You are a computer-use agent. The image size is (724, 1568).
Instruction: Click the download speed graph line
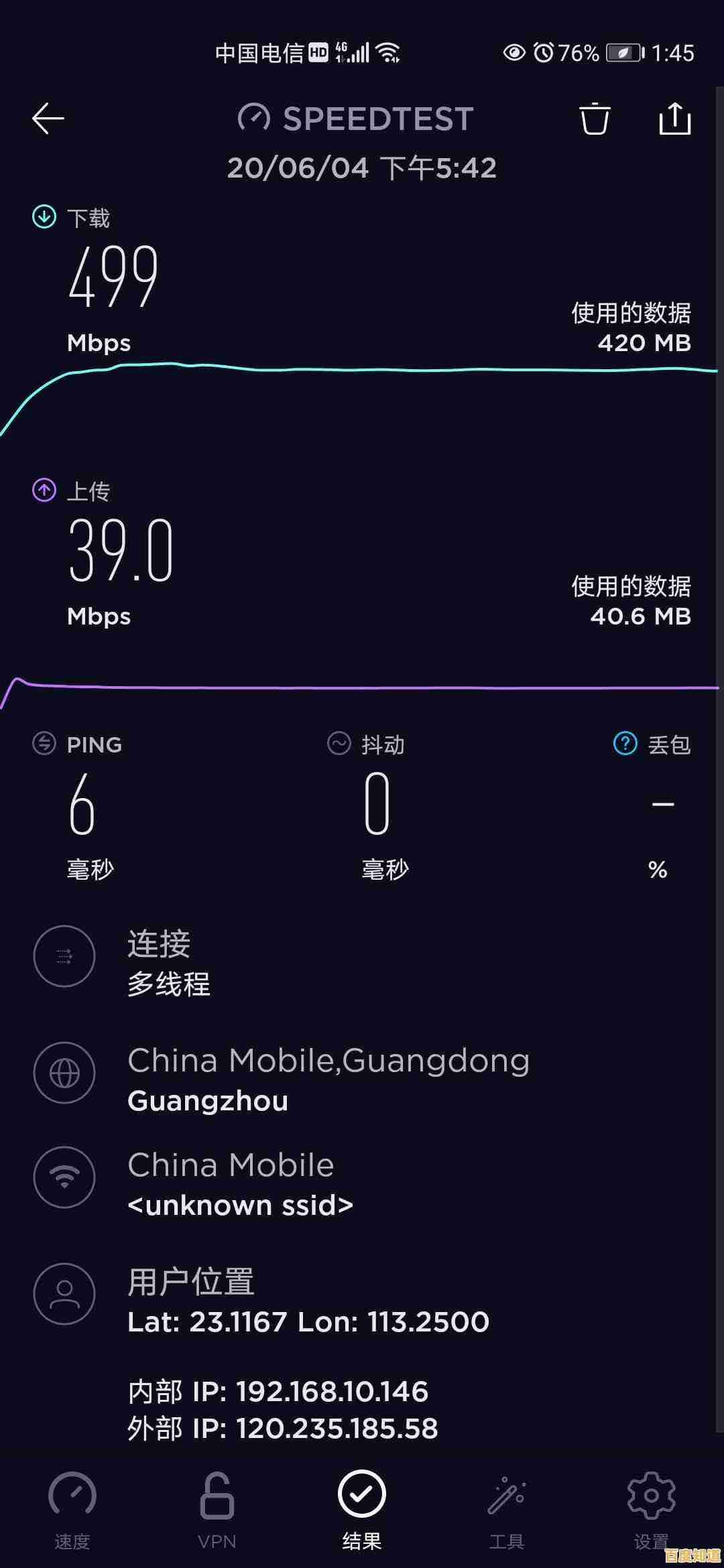(362, 369)
